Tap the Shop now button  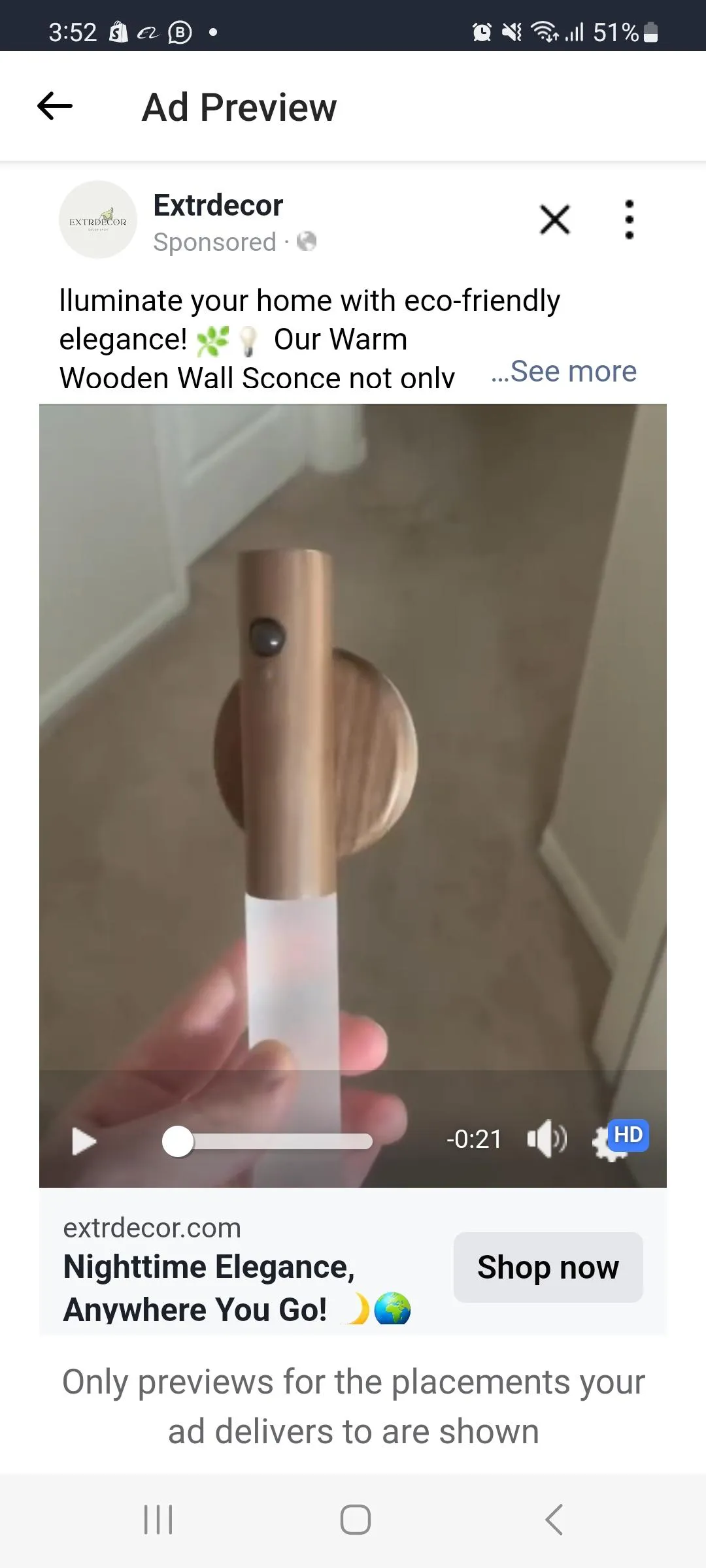point(548,1267)
